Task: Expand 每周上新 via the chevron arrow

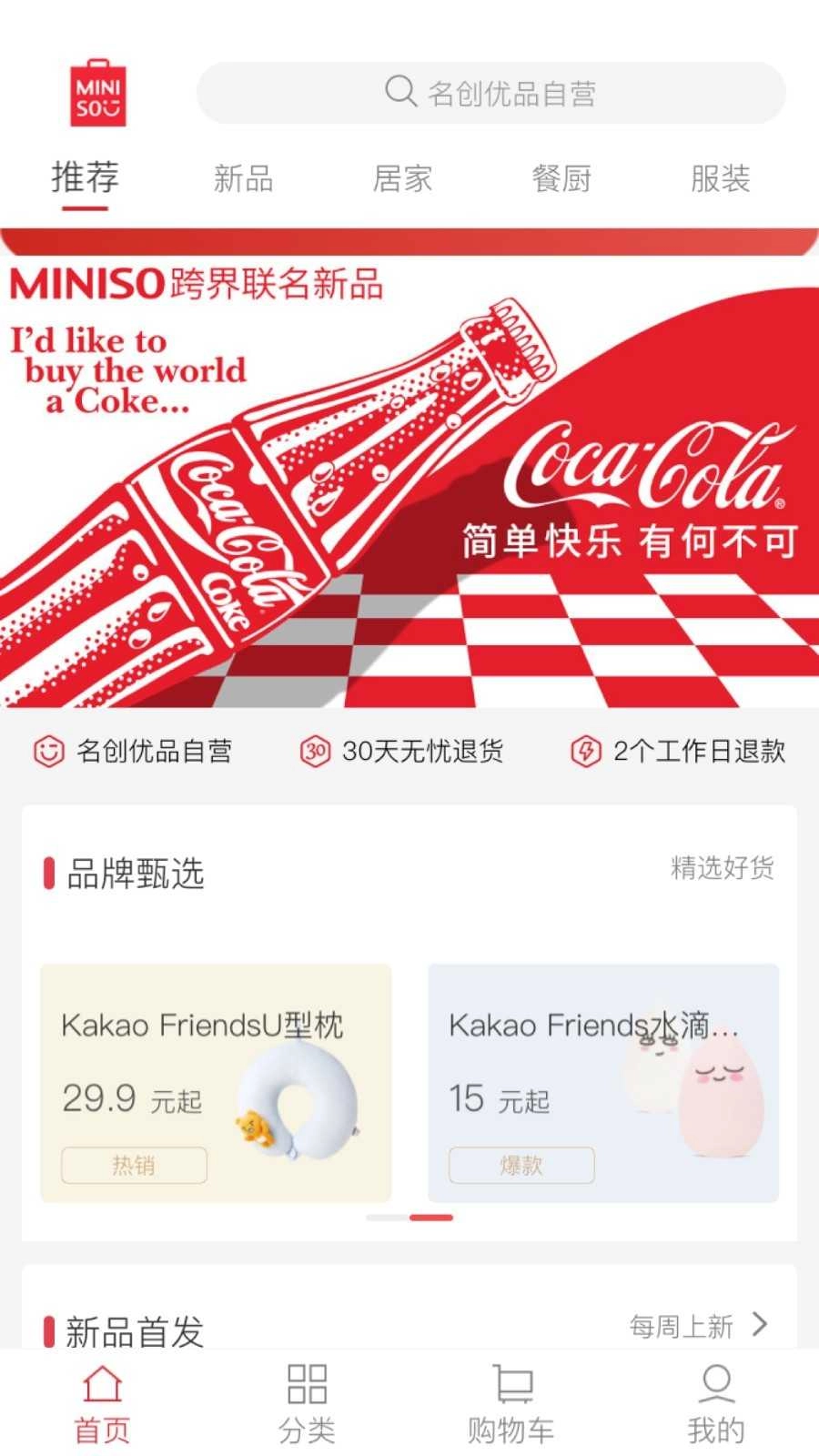Action: pyautogui.click(x=762, y=1326)
